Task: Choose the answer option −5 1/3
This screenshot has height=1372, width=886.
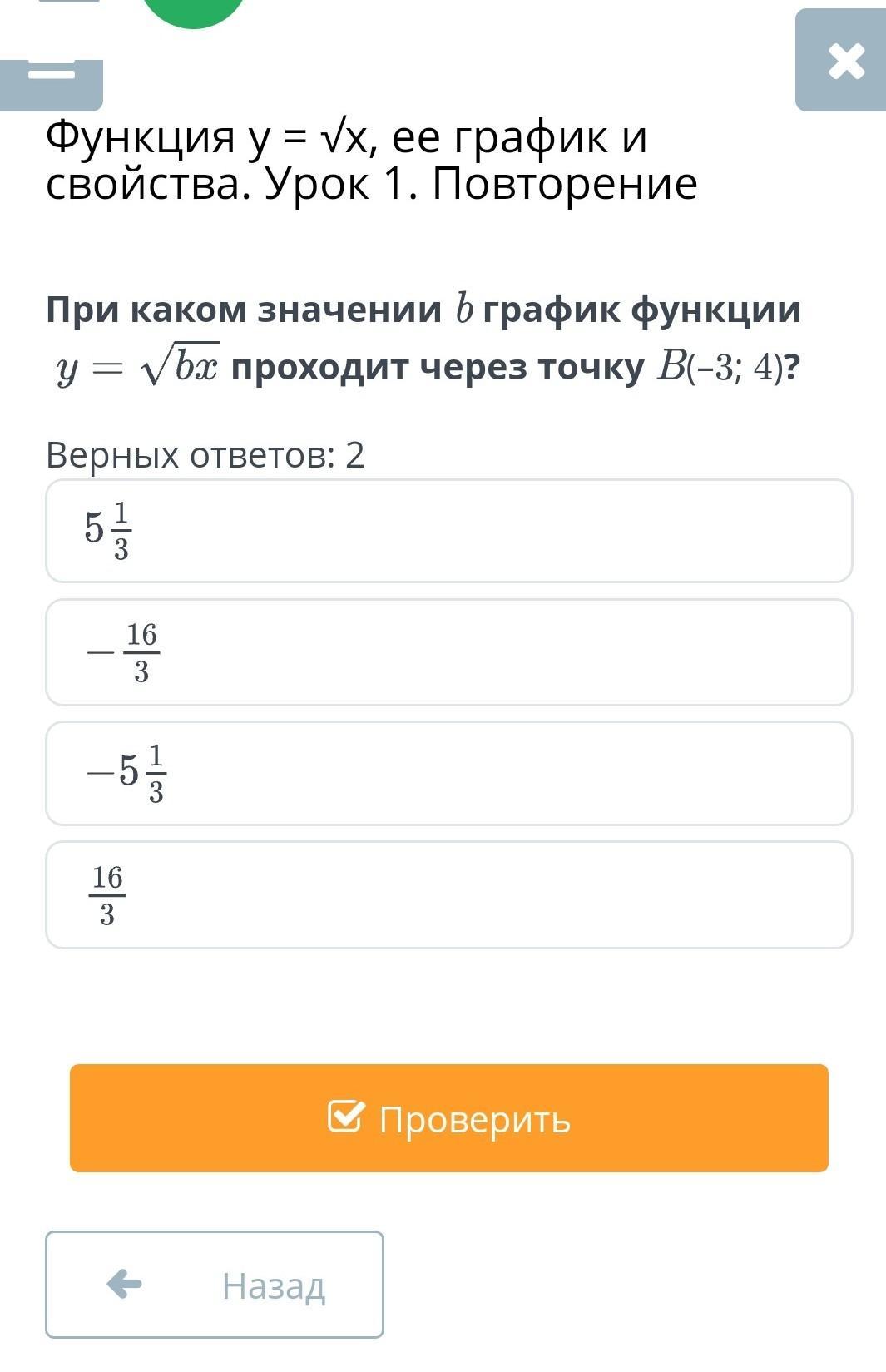Action: tap(449, 774)
